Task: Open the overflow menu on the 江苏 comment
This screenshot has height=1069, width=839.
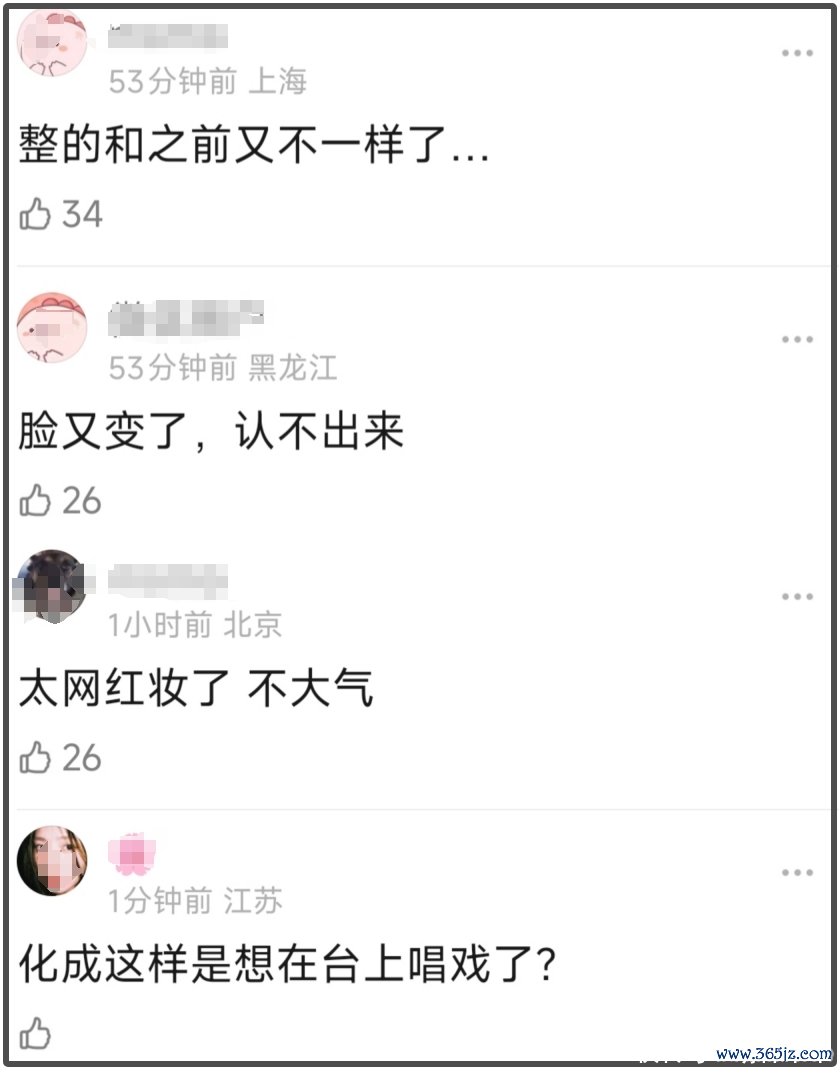Action: 797,872
